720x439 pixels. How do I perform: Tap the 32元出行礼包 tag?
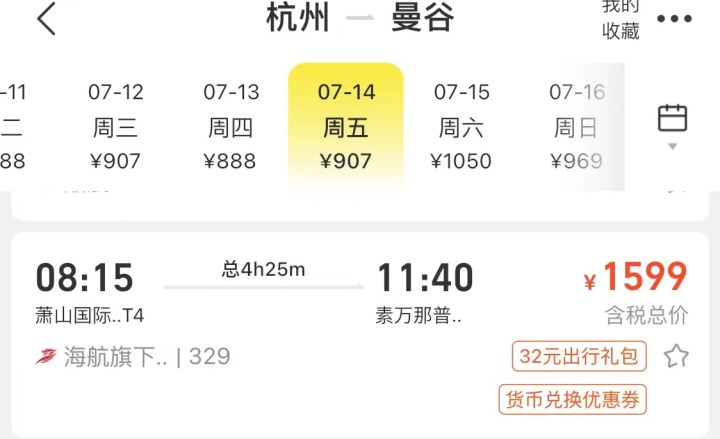point(580,356)
